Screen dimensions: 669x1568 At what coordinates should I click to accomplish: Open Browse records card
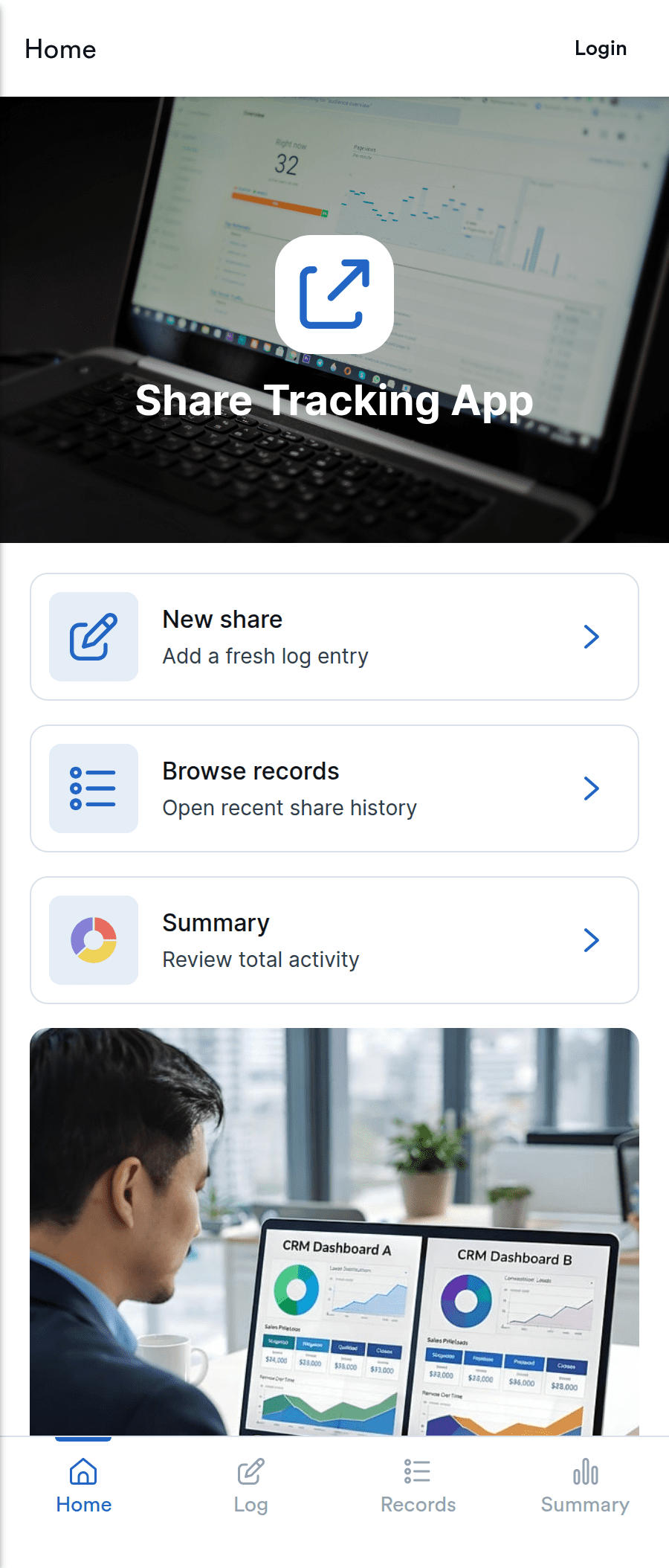click(x=334, y=788)
